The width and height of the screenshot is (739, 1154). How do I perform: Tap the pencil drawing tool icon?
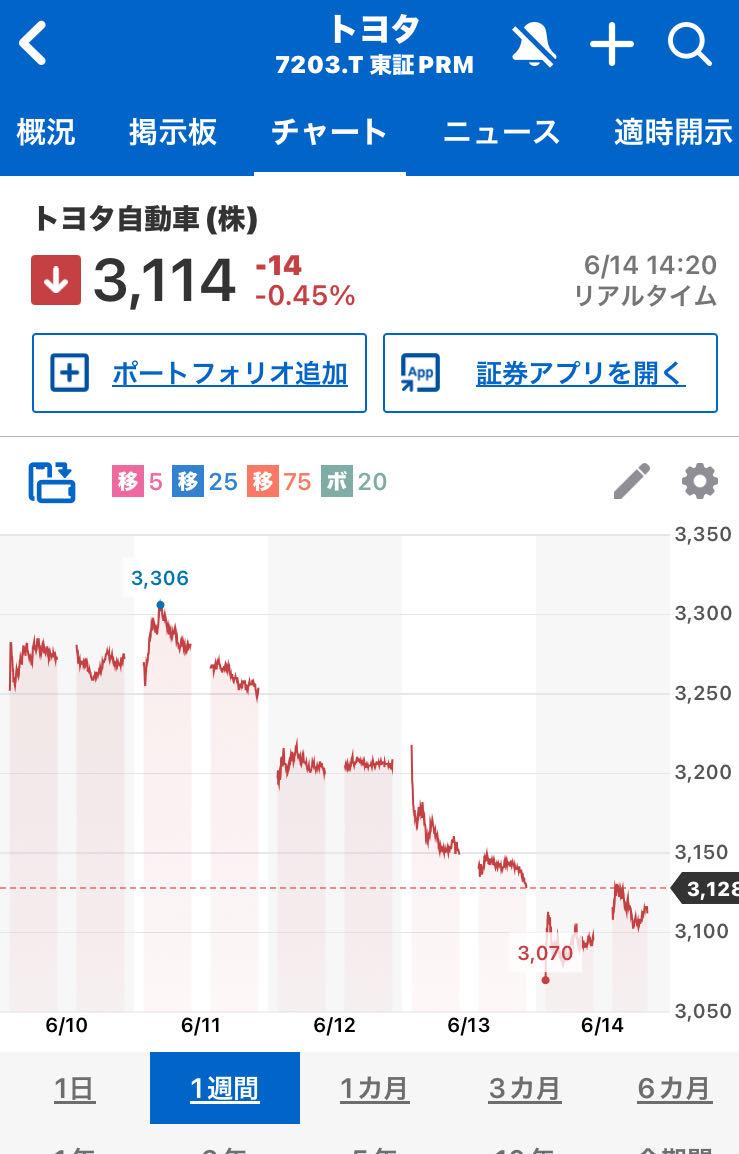631,482
